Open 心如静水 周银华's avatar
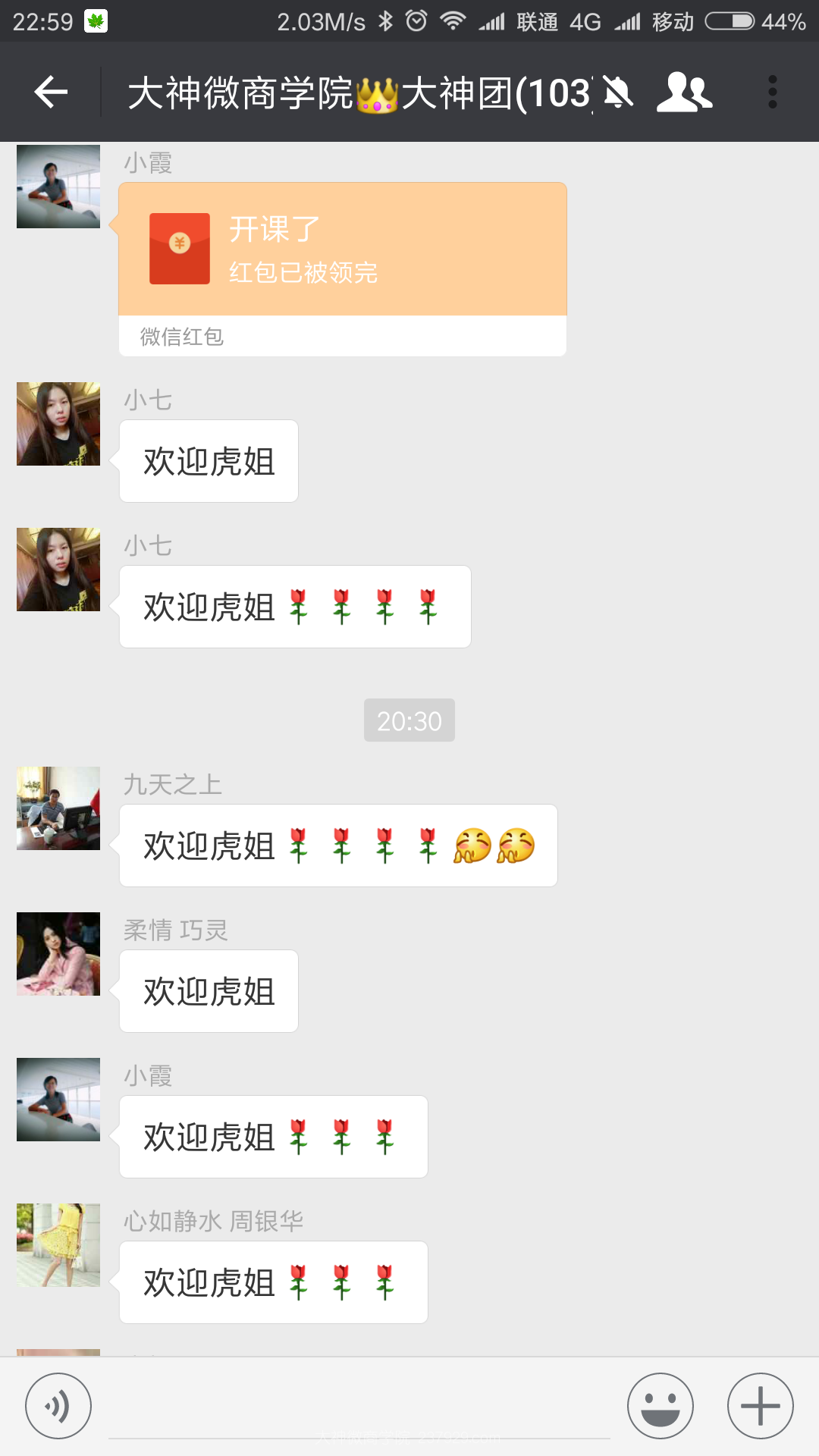The width and height of the screenshot is (819, 1456). click(58, 1245)
